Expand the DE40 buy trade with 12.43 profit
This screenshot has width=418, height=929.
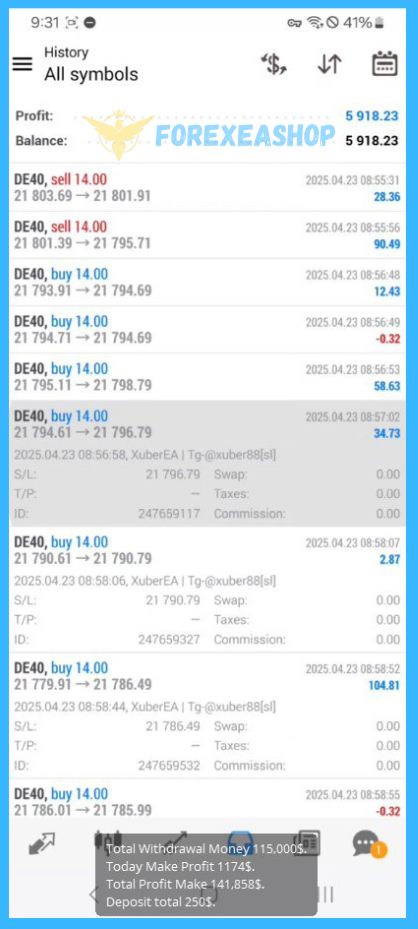pyautogui.click(x=207, y=282)
